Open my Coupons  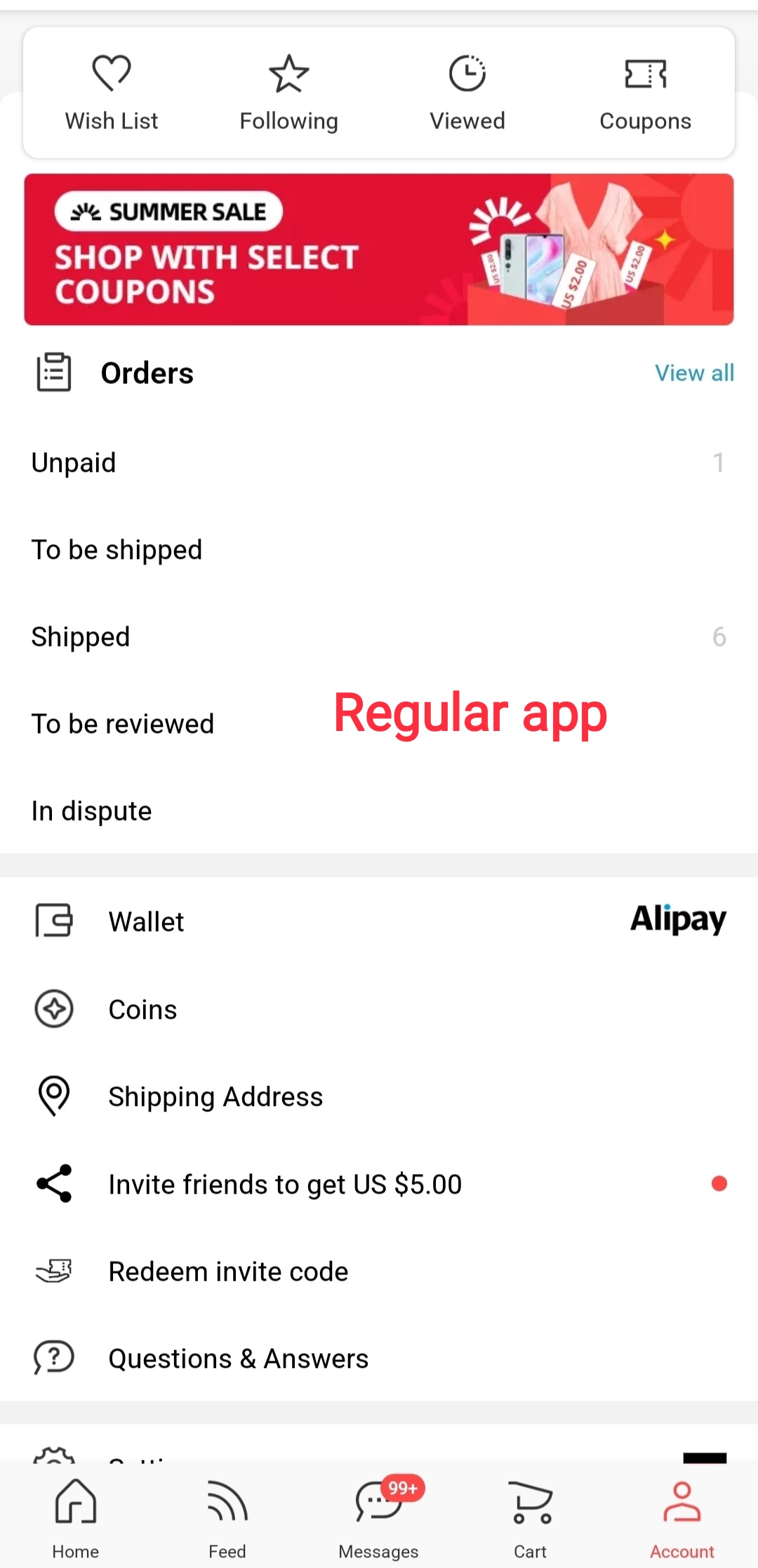pyautogui.click(x=645, y=93)
